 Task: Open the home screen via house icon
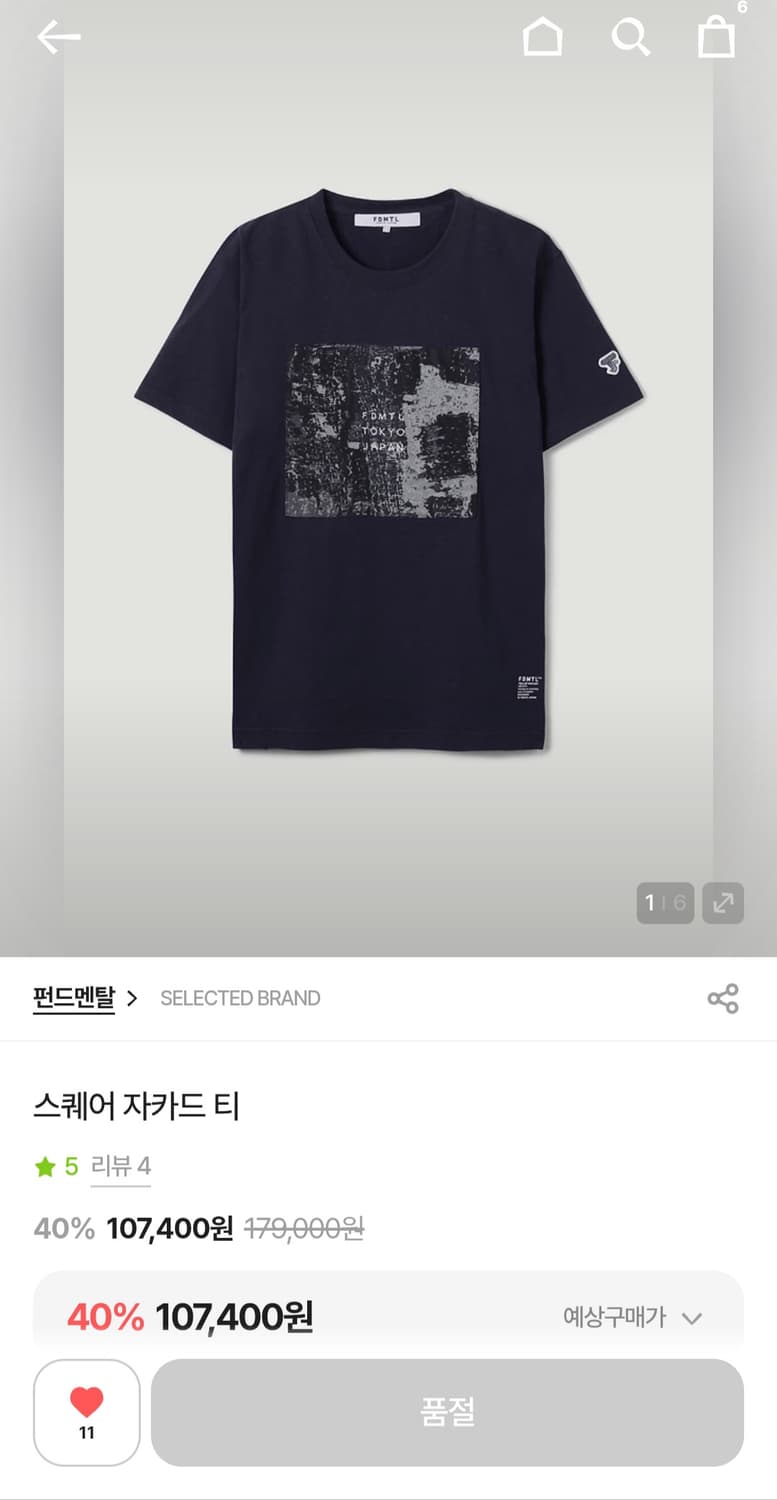(543, 38)
